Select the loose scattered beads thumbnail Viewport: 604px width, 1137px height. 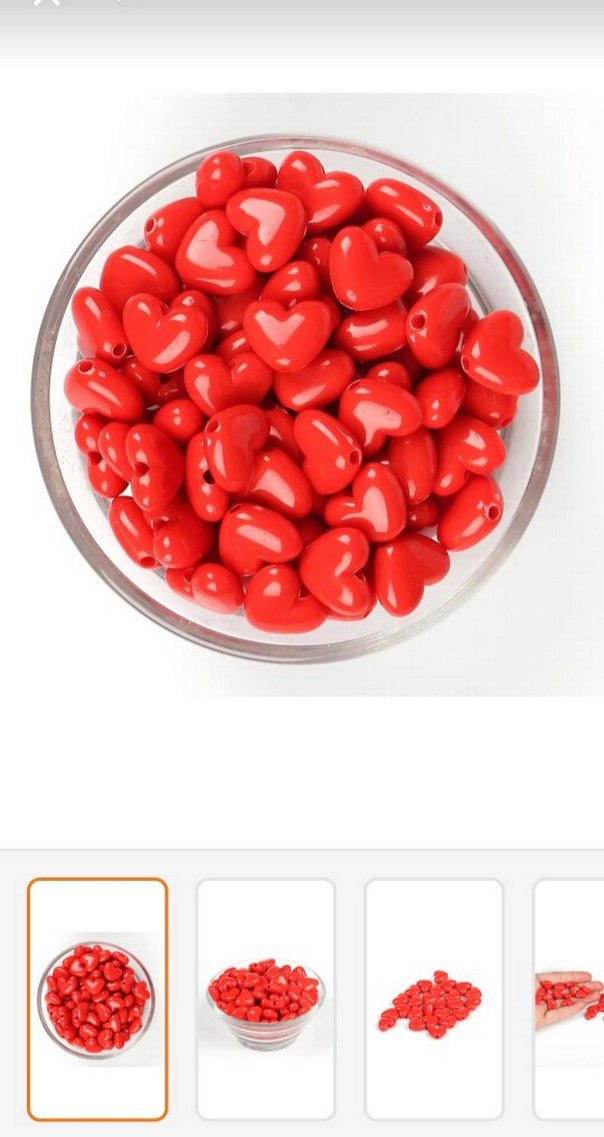433,999
